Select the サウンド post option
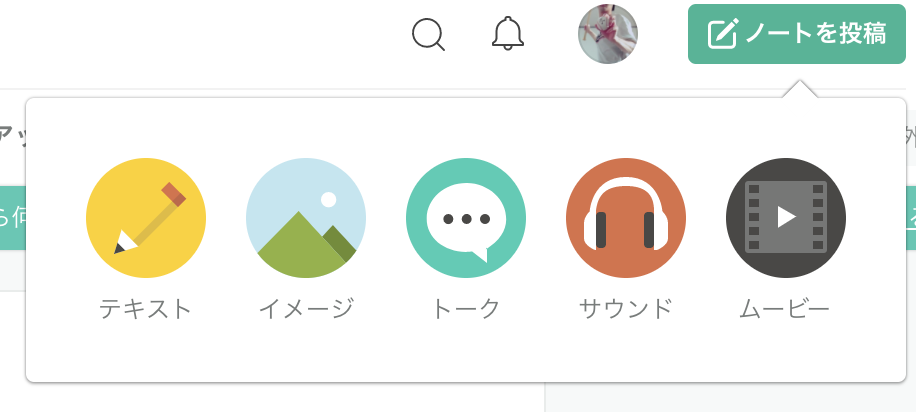Screen dimensions: 916x412 tap(626, 218)
